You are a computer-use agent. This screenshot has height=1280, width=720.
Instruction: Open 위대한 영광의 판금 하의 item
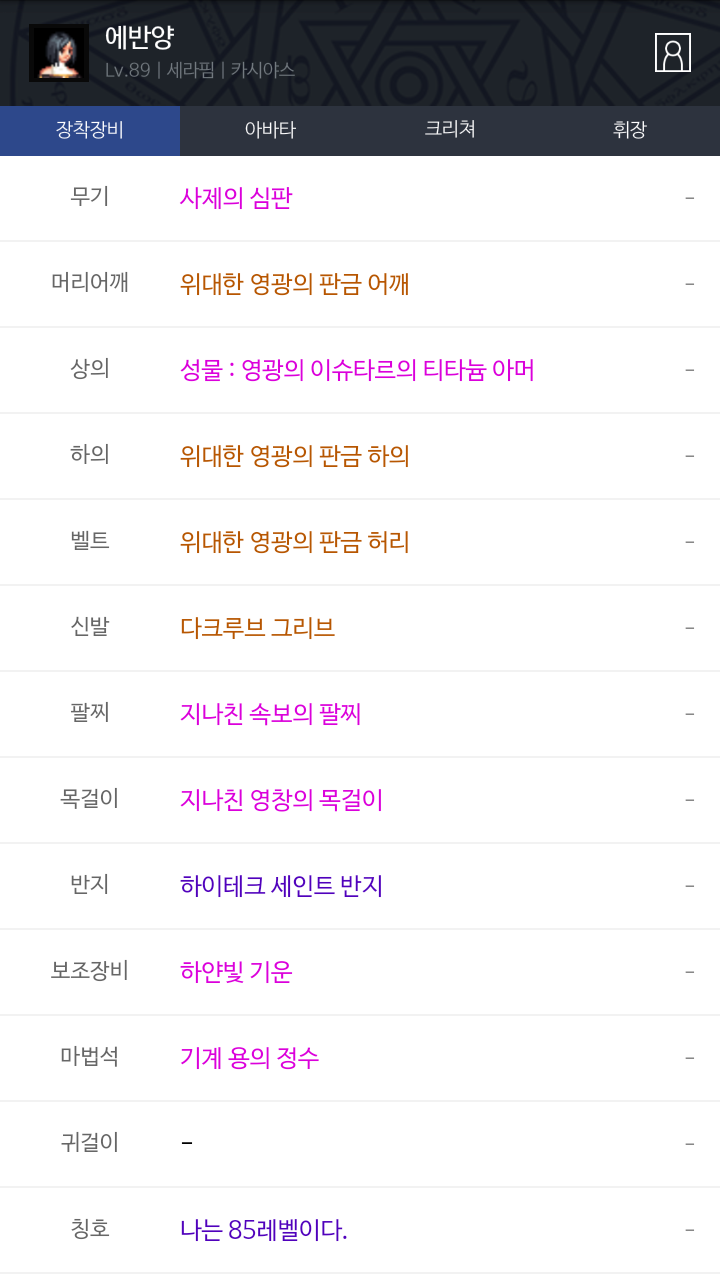(x=295, y=456)
